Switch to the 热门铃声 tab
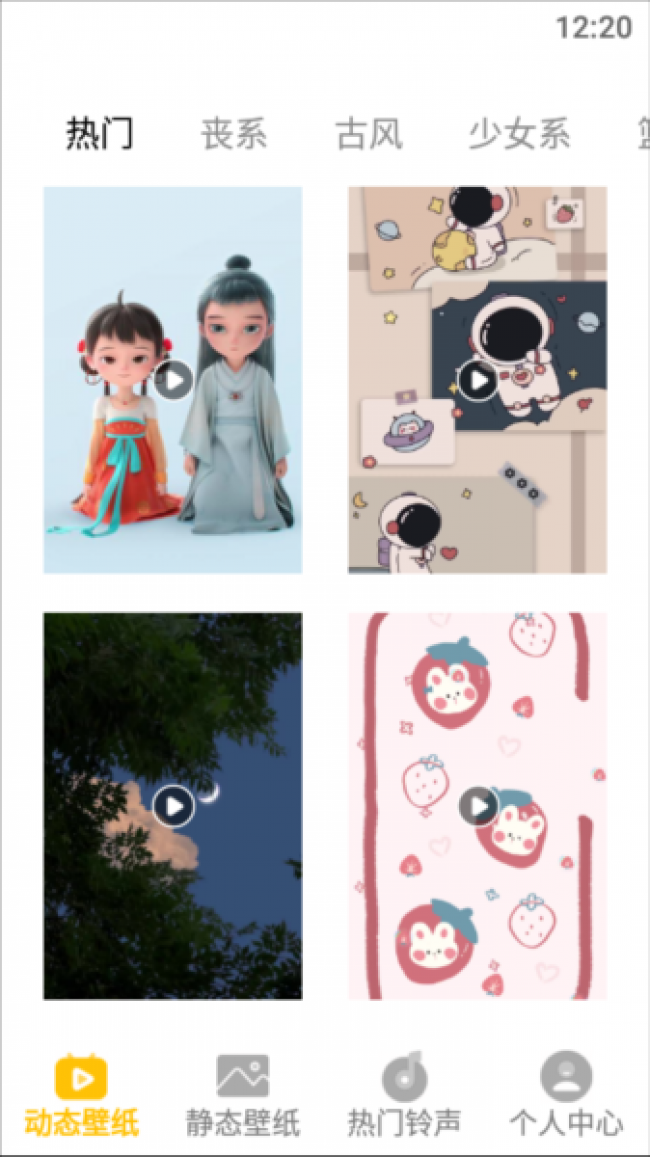This screenshot has width=650, height=1157. coord(404,1096)
